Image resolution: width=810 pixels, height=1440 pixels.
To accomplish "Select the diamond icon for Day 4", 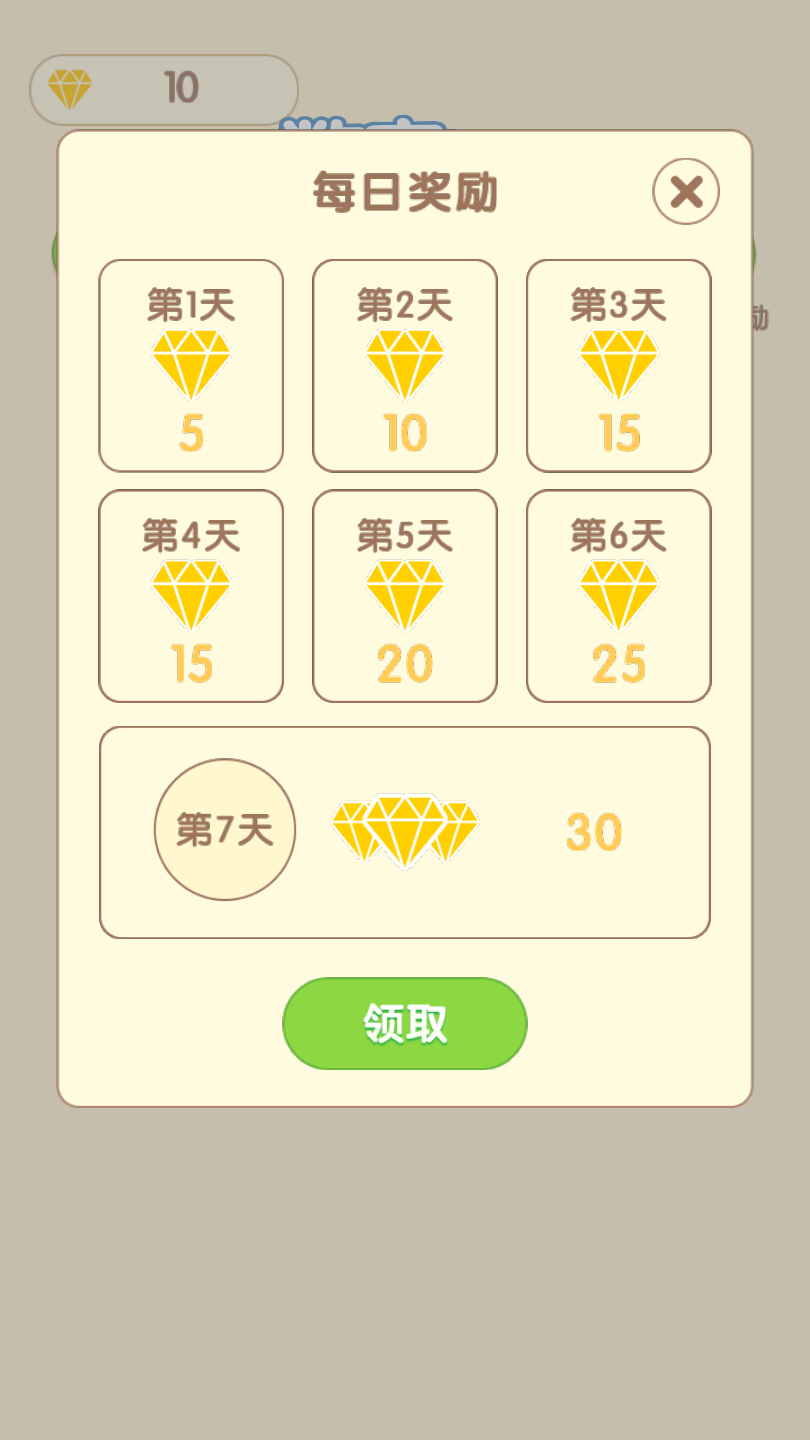I will point(191,592).
